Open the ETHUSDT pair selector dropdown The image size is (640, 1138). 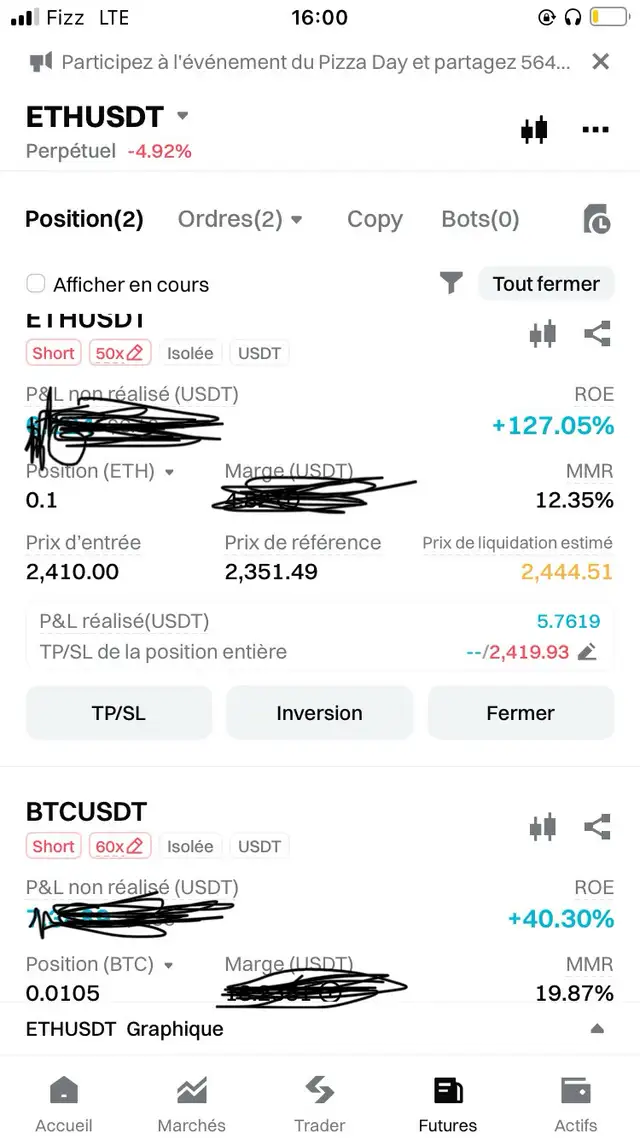183,115
